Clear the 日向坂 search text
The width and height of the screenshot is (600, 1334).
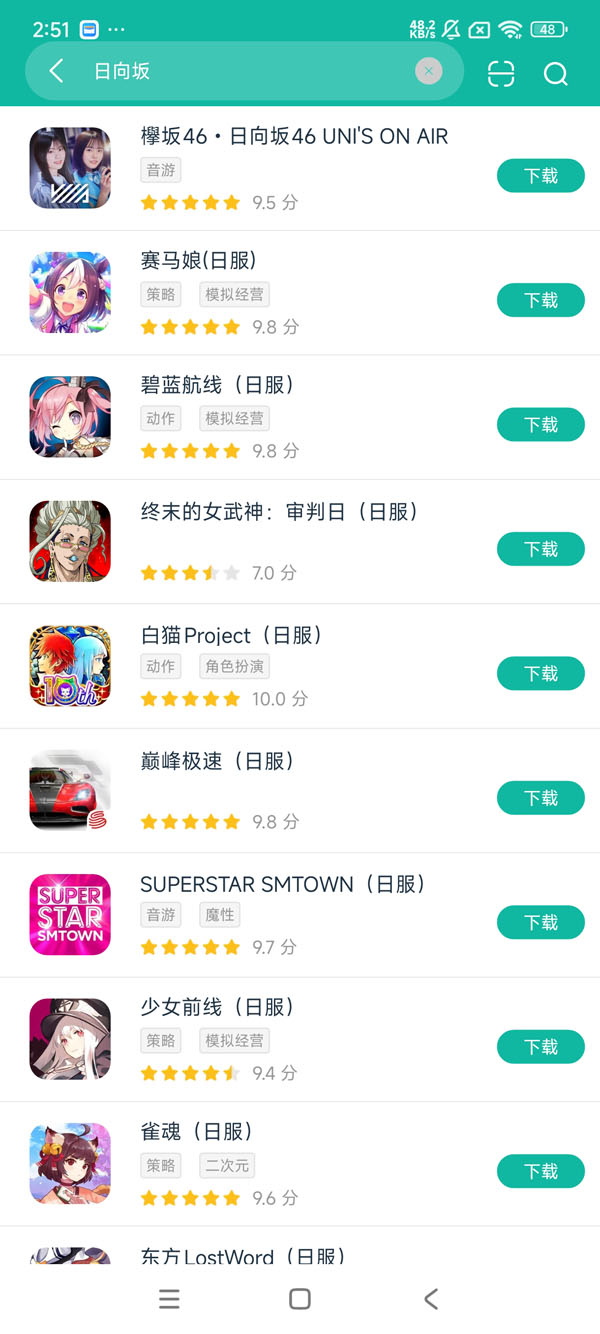click(428, 71)
